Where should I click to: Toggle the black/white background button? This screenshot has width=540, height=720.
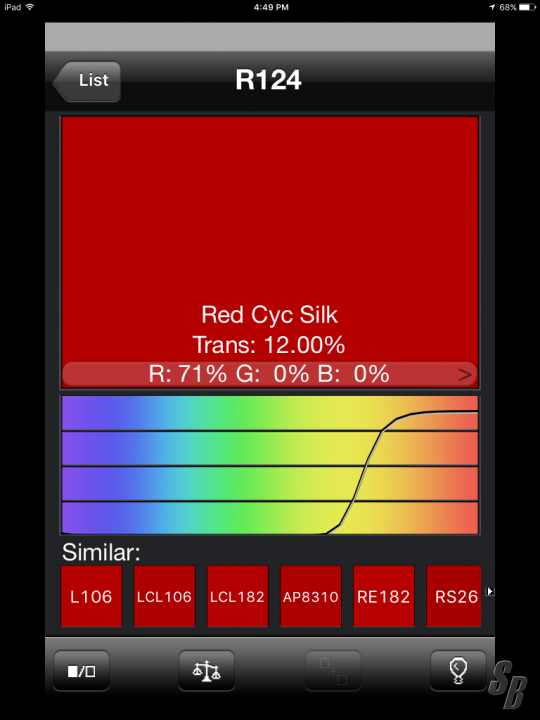81,671
